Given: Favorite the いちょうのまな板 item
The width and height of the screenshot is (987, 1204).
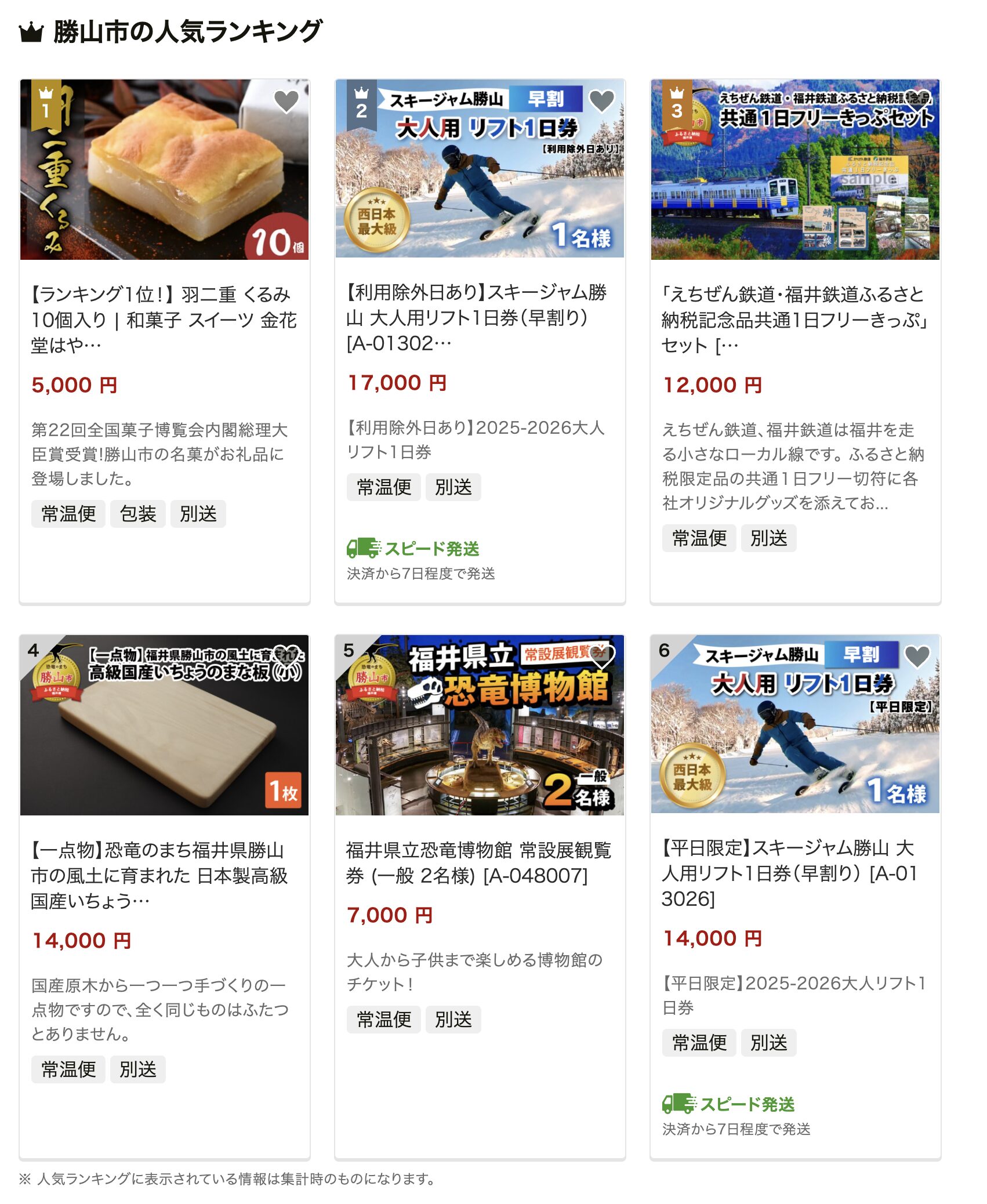Looking at the screenshot, I should 286,656.
